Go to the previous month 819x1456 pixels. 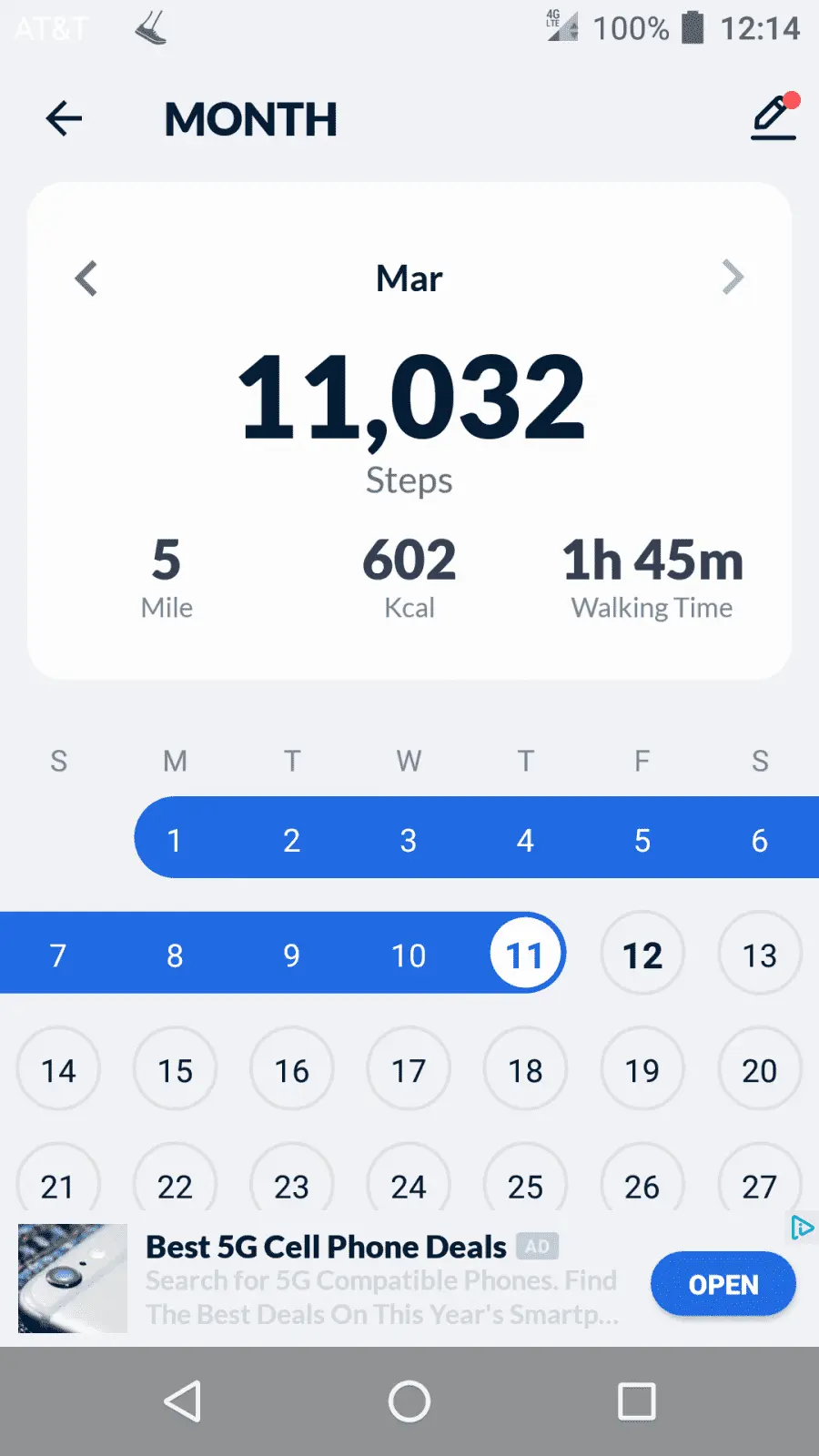(x=86, y=278)
